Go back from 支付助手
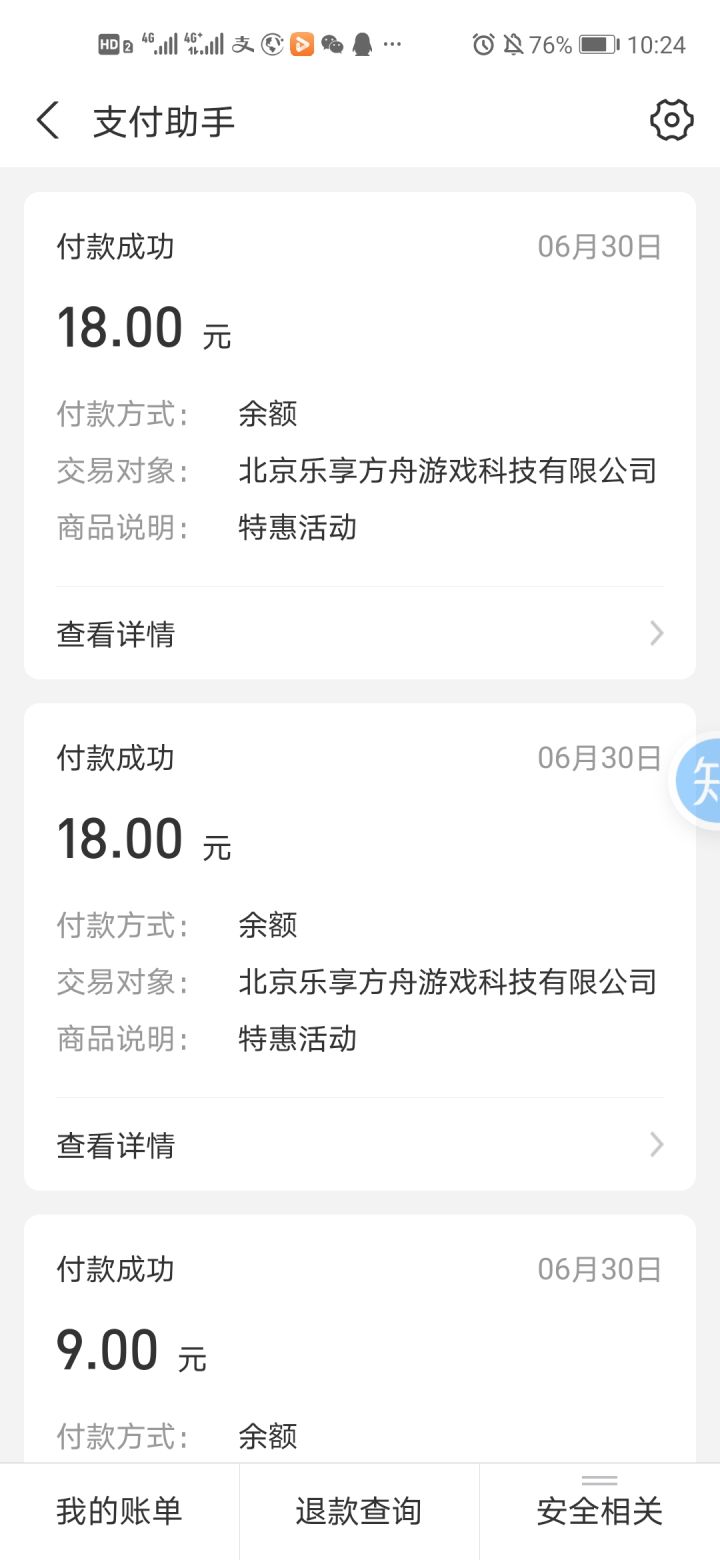720x1560 pixels. pos(48,121)
